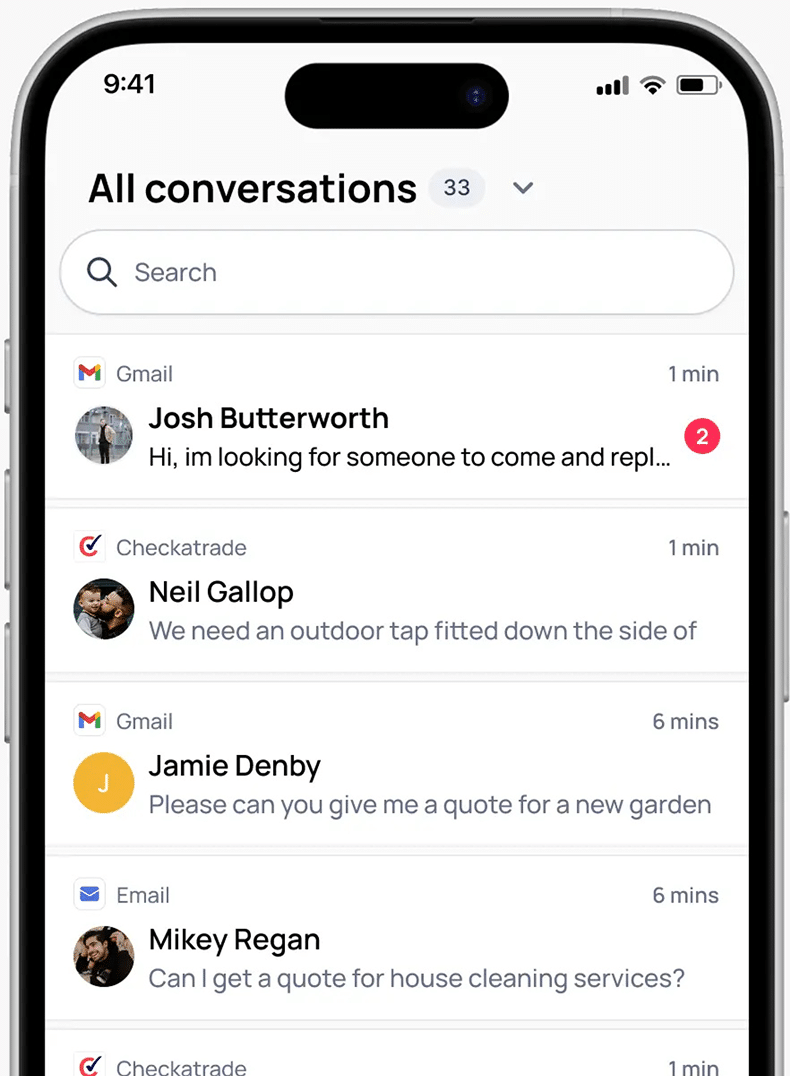
Task: Open Neil Gallop's Checkatrade message
Action: tap(396, 608)
